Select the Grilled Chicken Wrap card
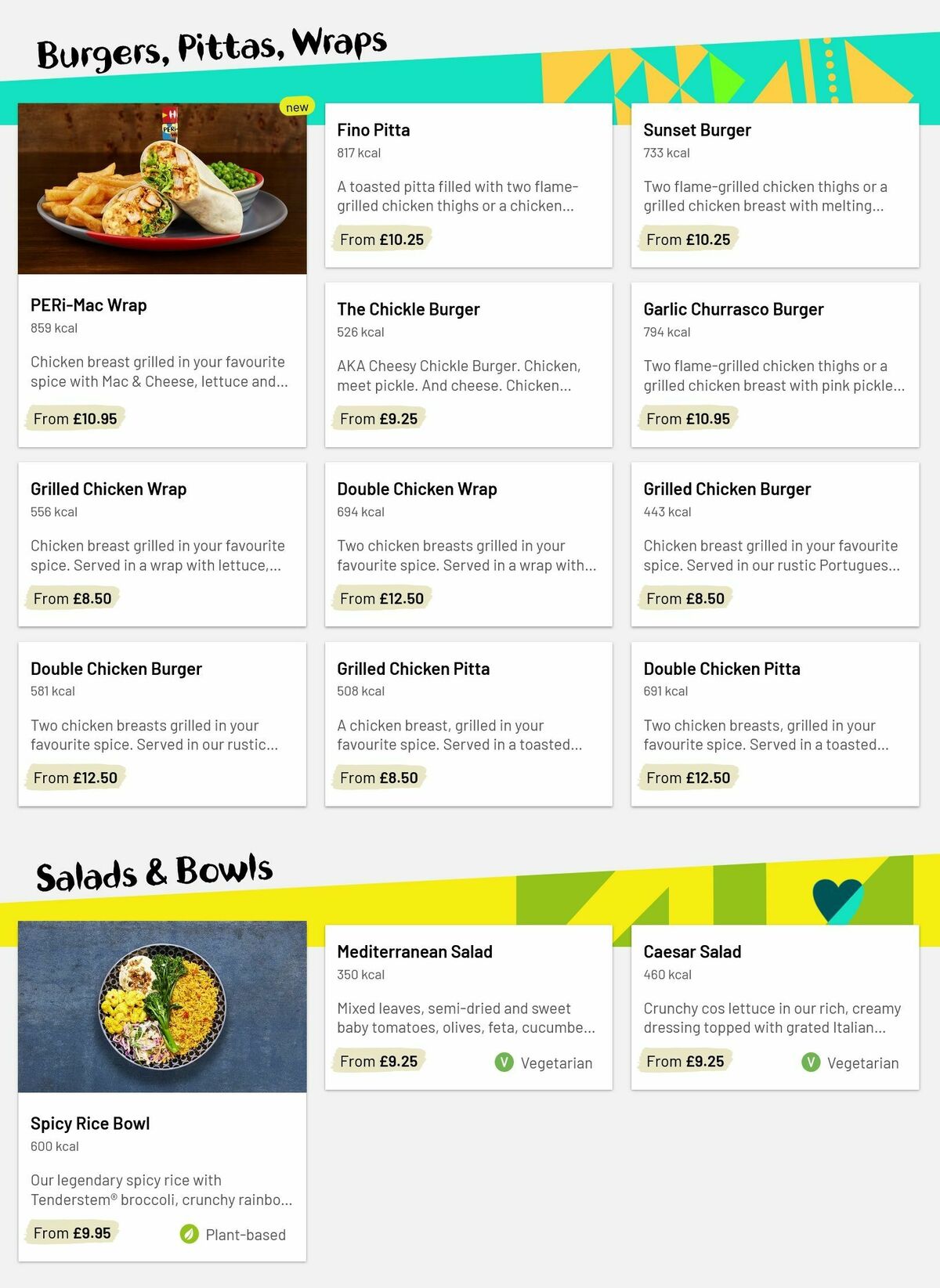The width and height of the screenshot is (940, 1288). (x=161, y=544)
